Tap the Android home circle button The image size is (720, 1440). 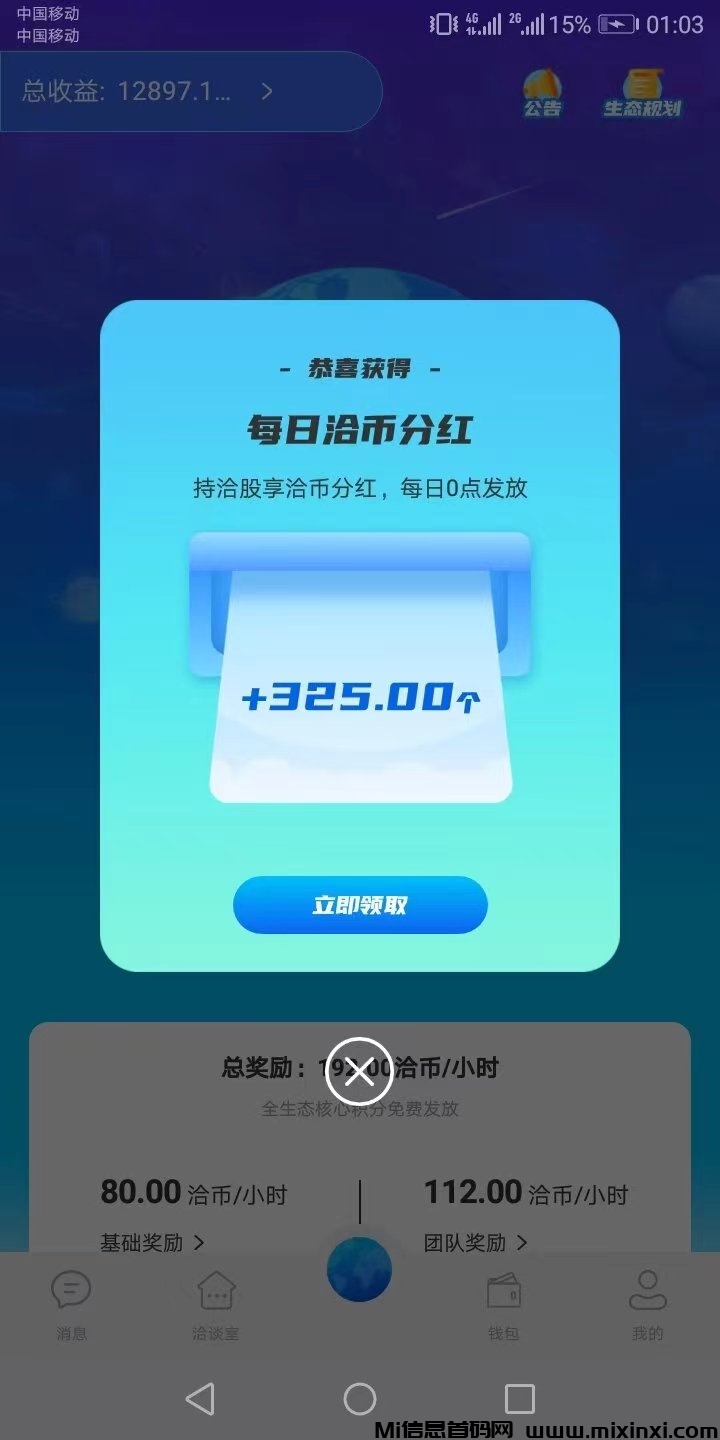click(x=360, y=1400)
